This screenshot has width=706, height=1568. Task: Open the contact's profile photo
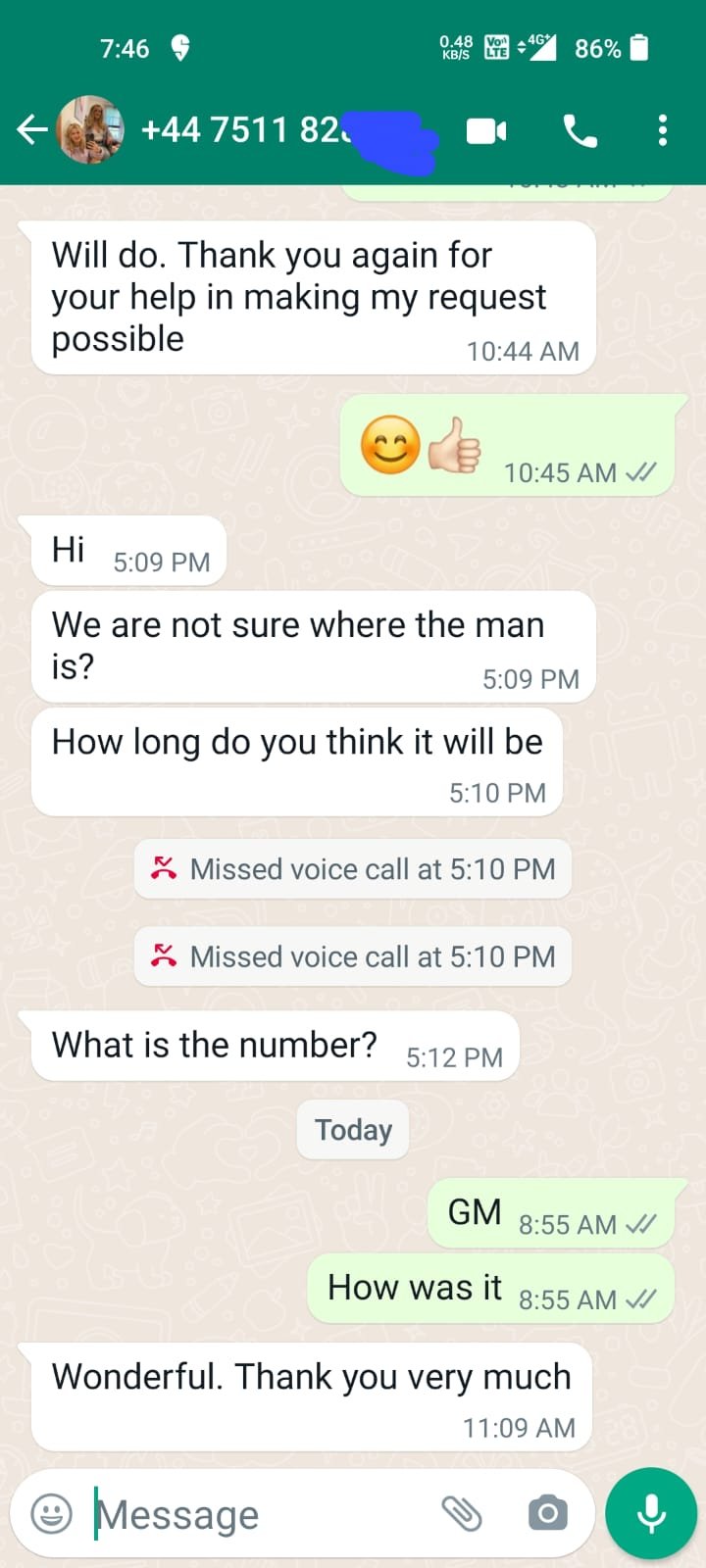click(90, 129)
